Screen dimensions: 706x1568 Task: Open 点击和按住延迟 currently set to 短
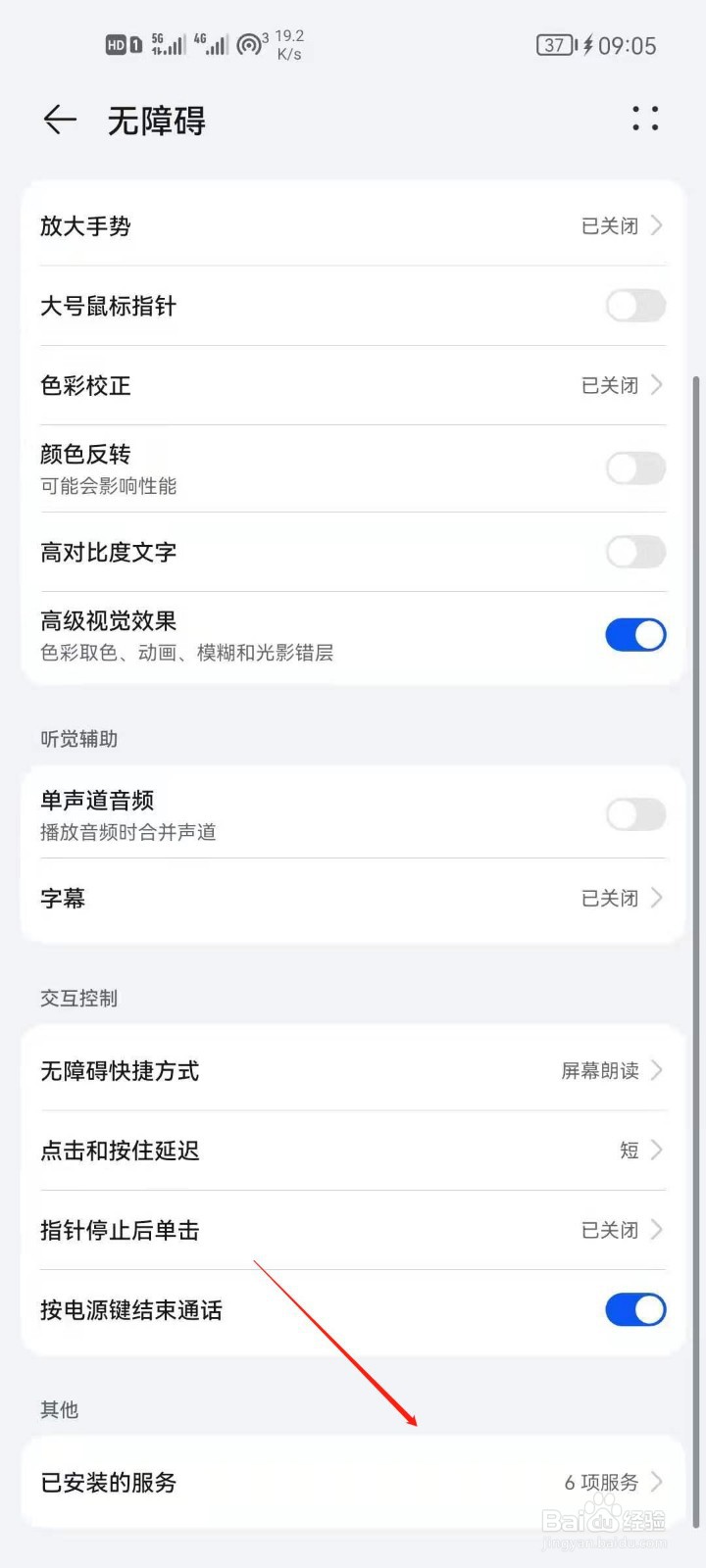coord(353,1151)
